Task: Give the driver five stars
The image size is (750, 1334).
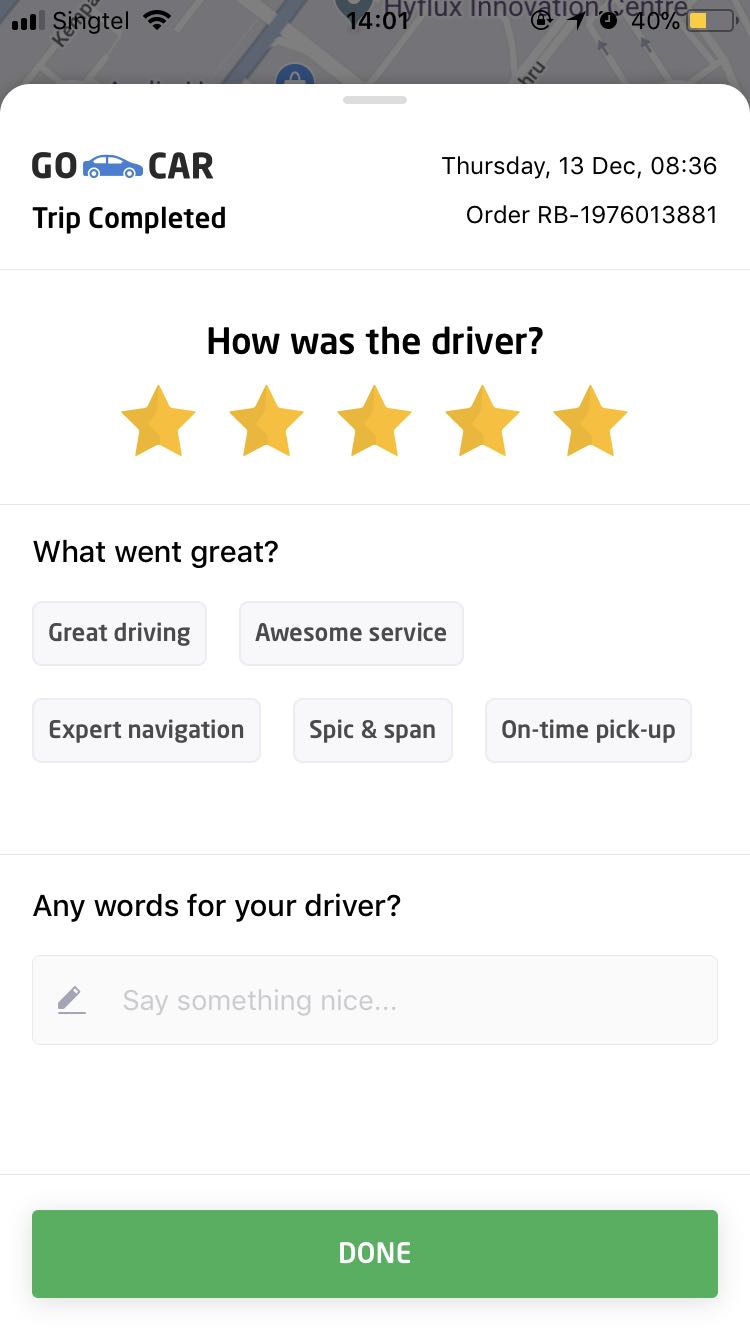Action: 590,421
